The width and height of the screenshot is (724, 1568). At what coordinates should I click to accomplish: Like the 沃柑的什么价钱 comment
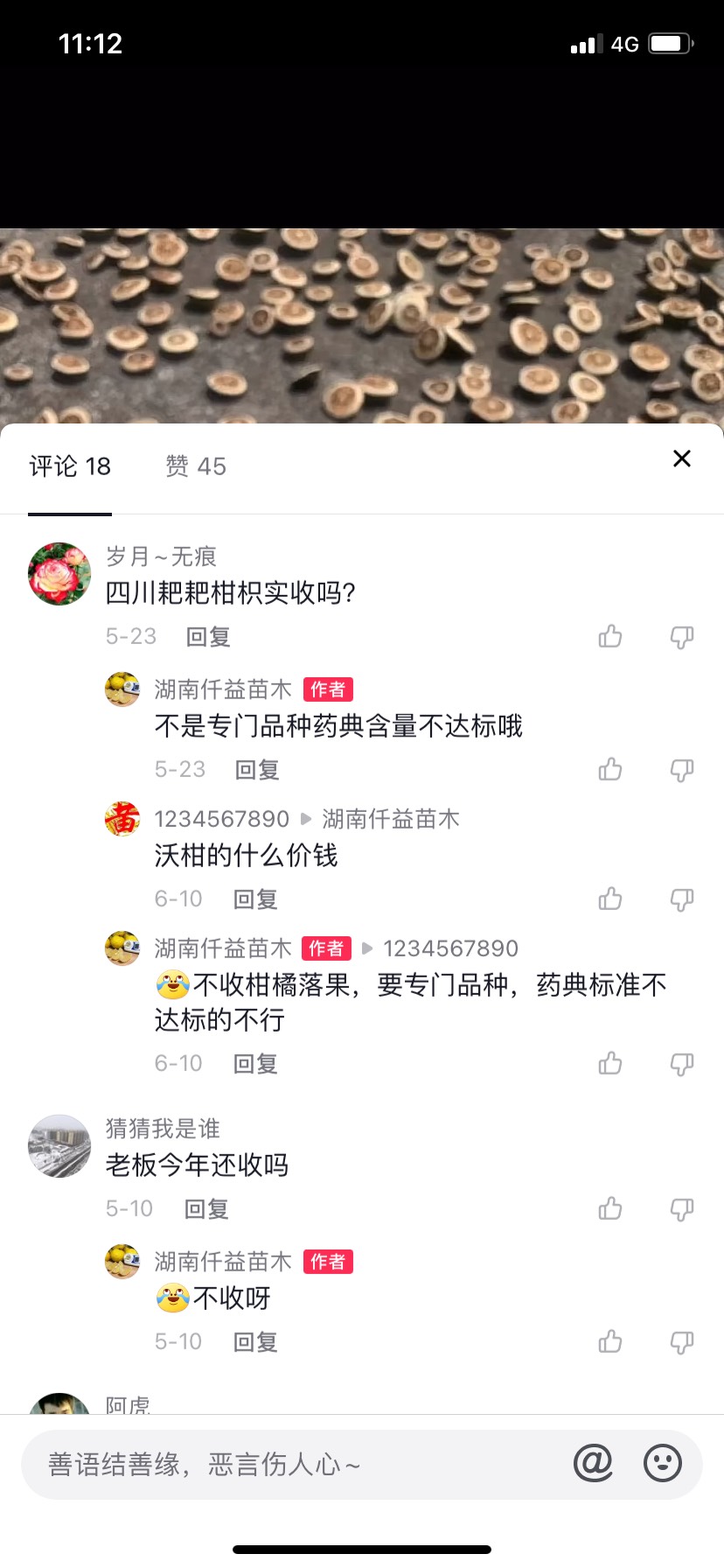610,899
